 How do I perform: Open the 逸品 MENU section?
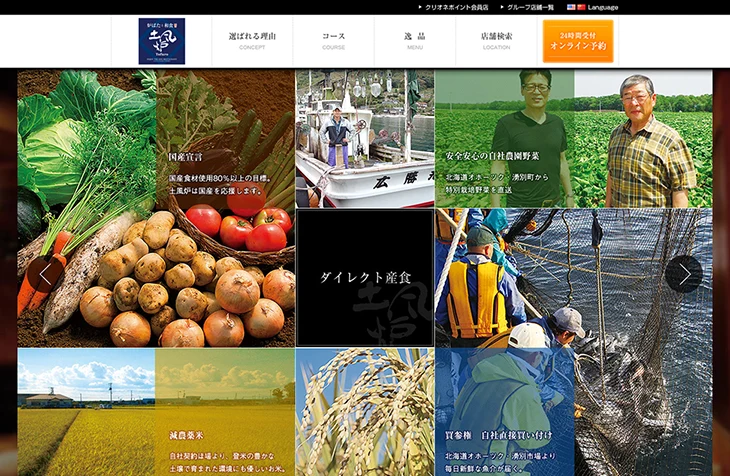[414, 41]
